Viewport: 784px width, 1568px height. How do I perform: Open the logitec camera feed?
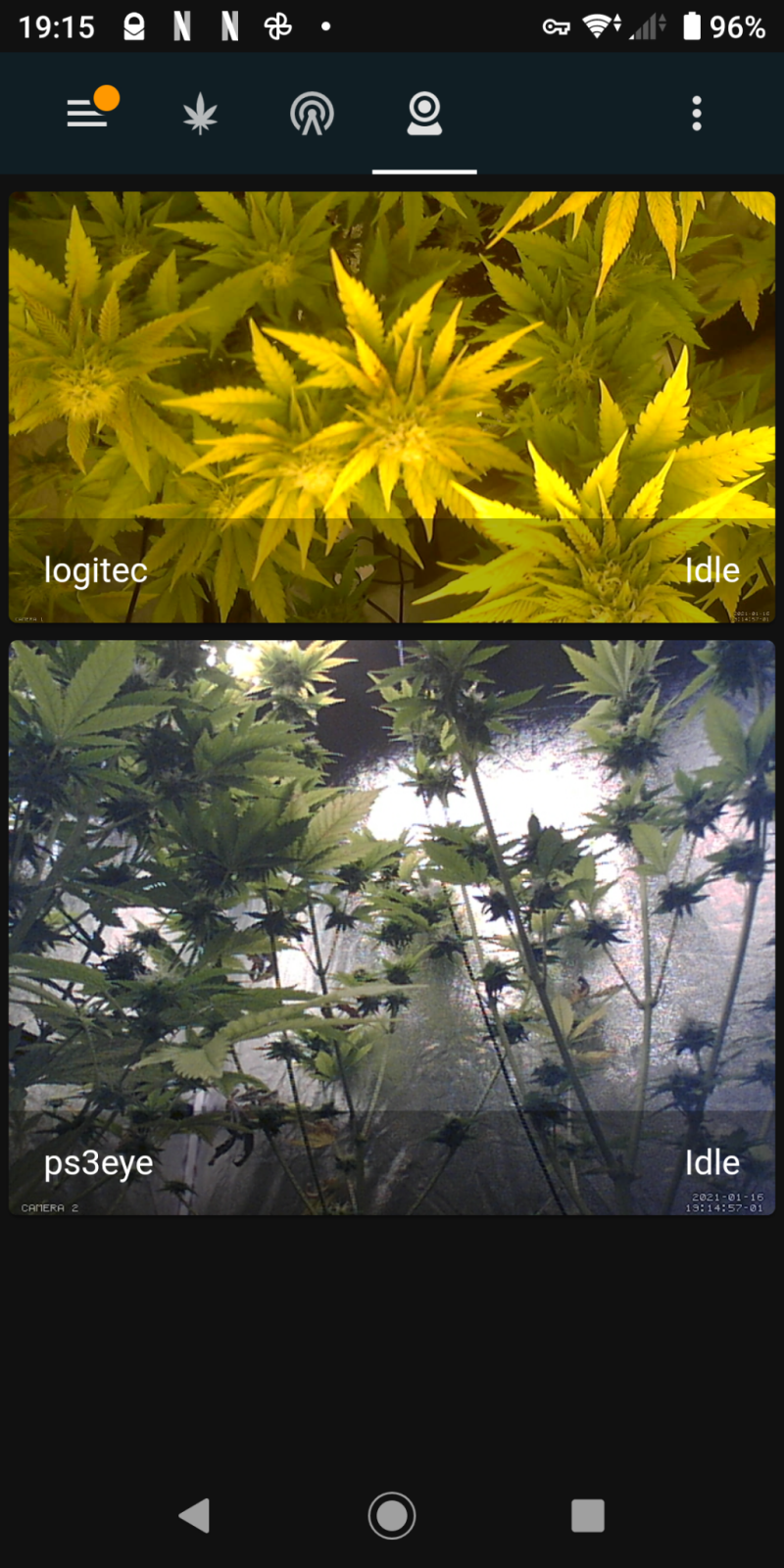392,407
